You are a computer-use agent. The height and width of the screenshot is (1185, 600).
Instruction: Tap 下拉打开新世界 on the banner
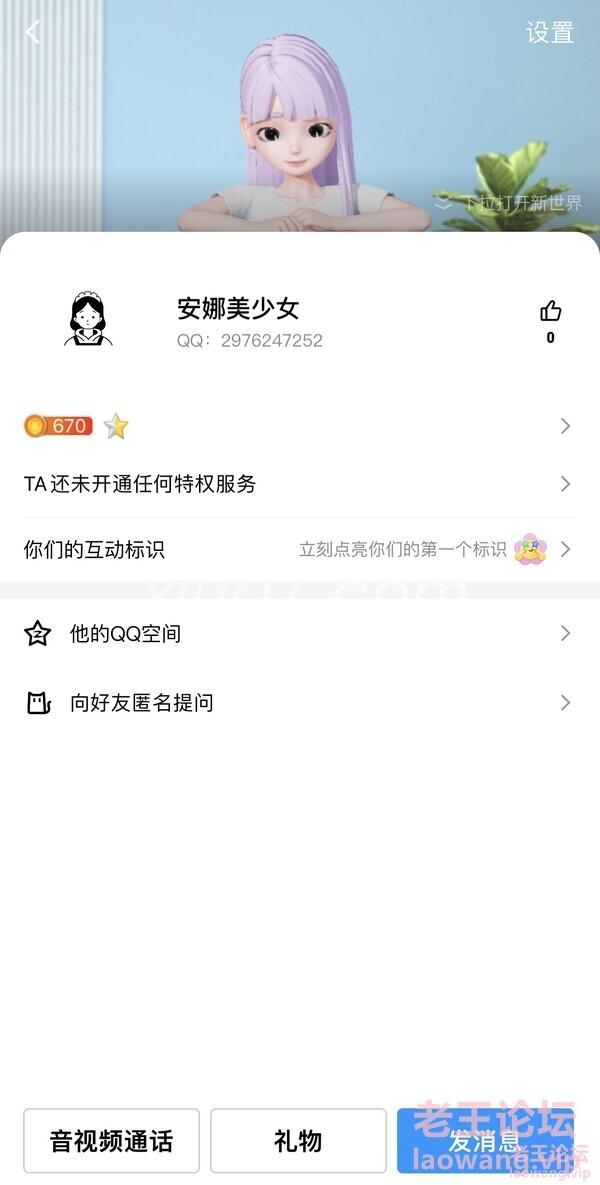[510, 203]
